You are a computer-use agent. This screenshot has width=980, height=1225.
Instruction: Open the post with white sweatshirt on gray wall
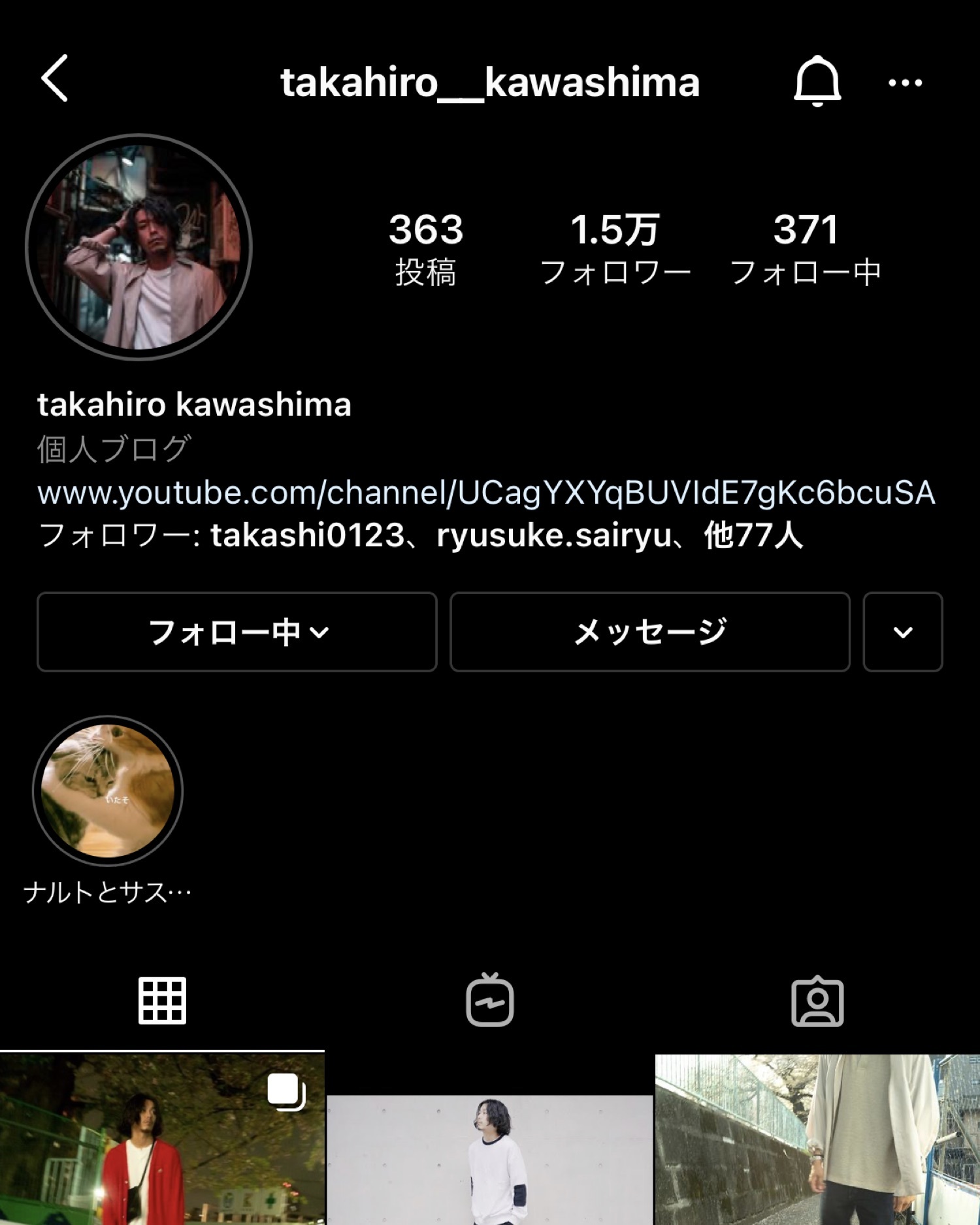pyautogui.click(x=489, y=1160)
